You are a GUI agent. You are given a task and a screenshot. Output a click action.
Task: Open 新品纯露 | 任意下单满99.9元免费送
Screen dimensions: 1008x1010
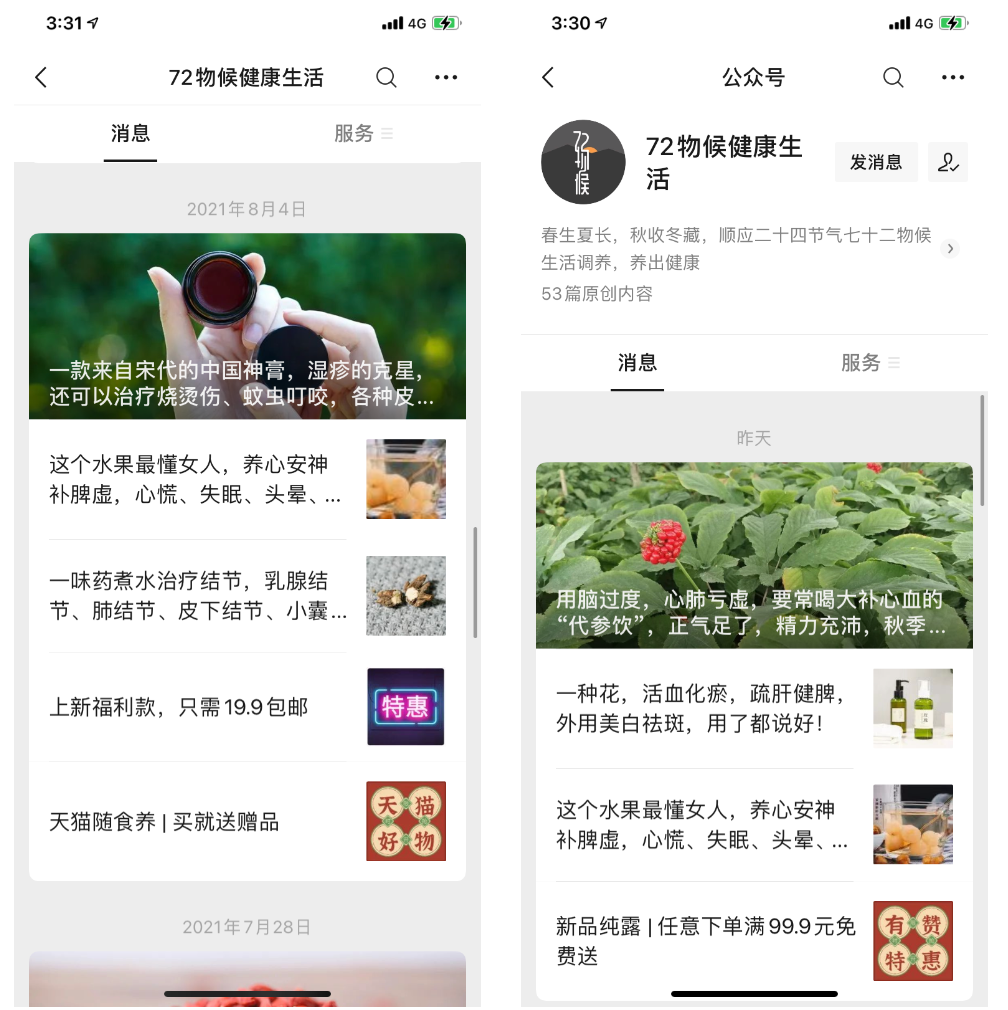pos(704,941)
